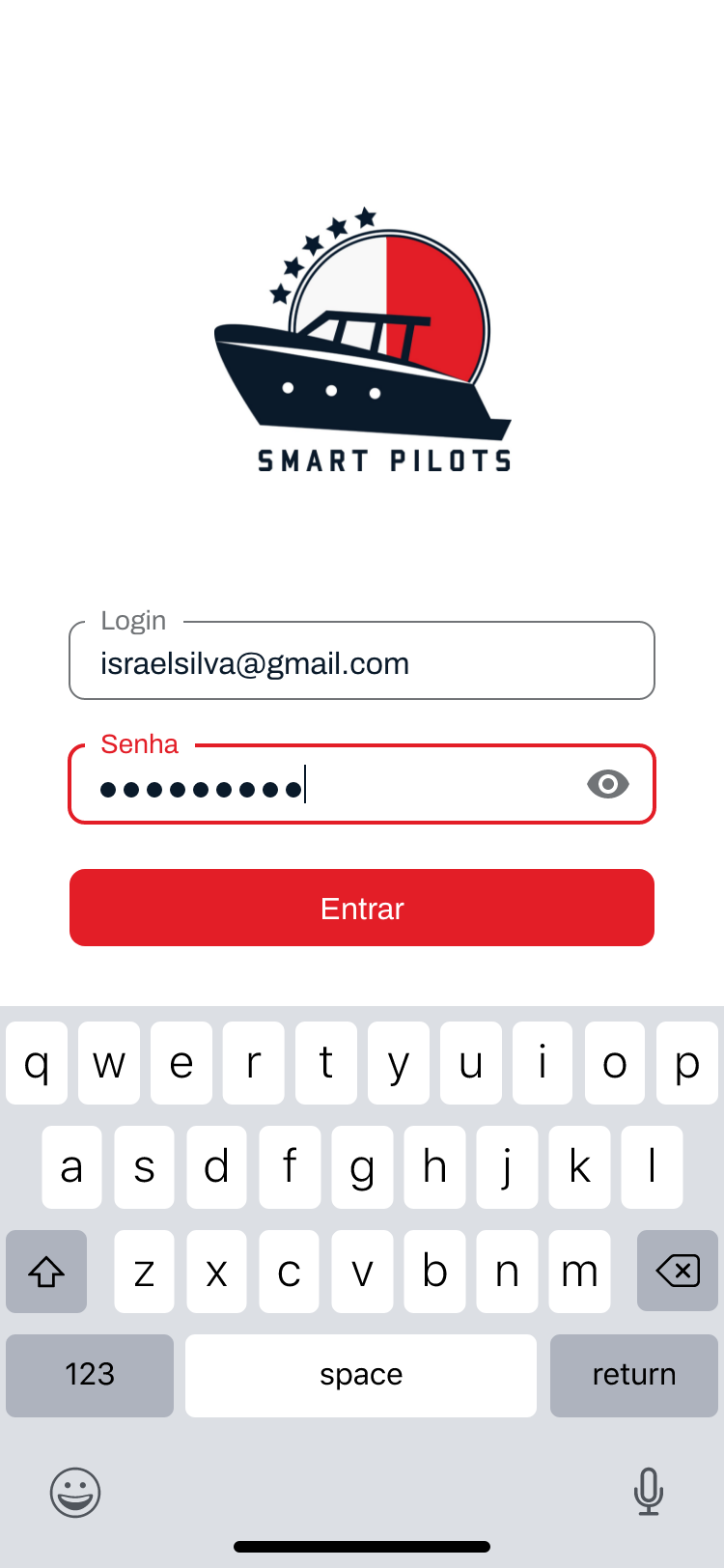Start dictation with the microphone icon

(x=649, y=1492)
